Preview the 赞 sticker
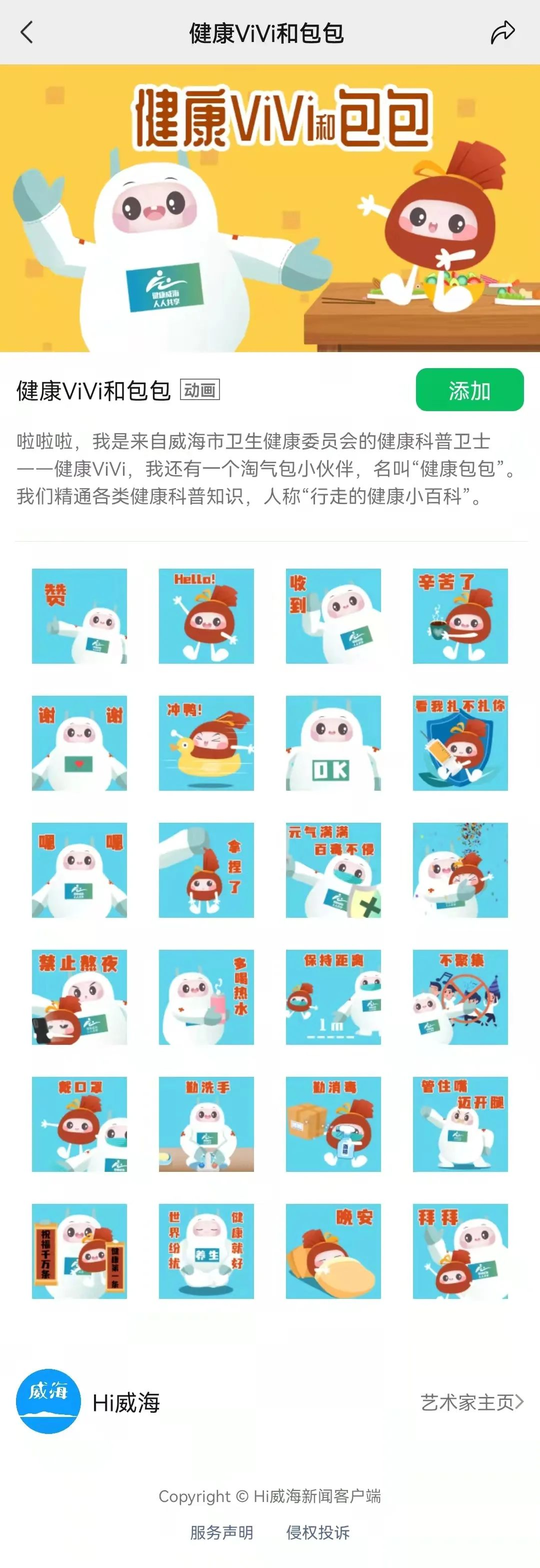Viewport: 540px width, 1568px height. click(79, 616)
